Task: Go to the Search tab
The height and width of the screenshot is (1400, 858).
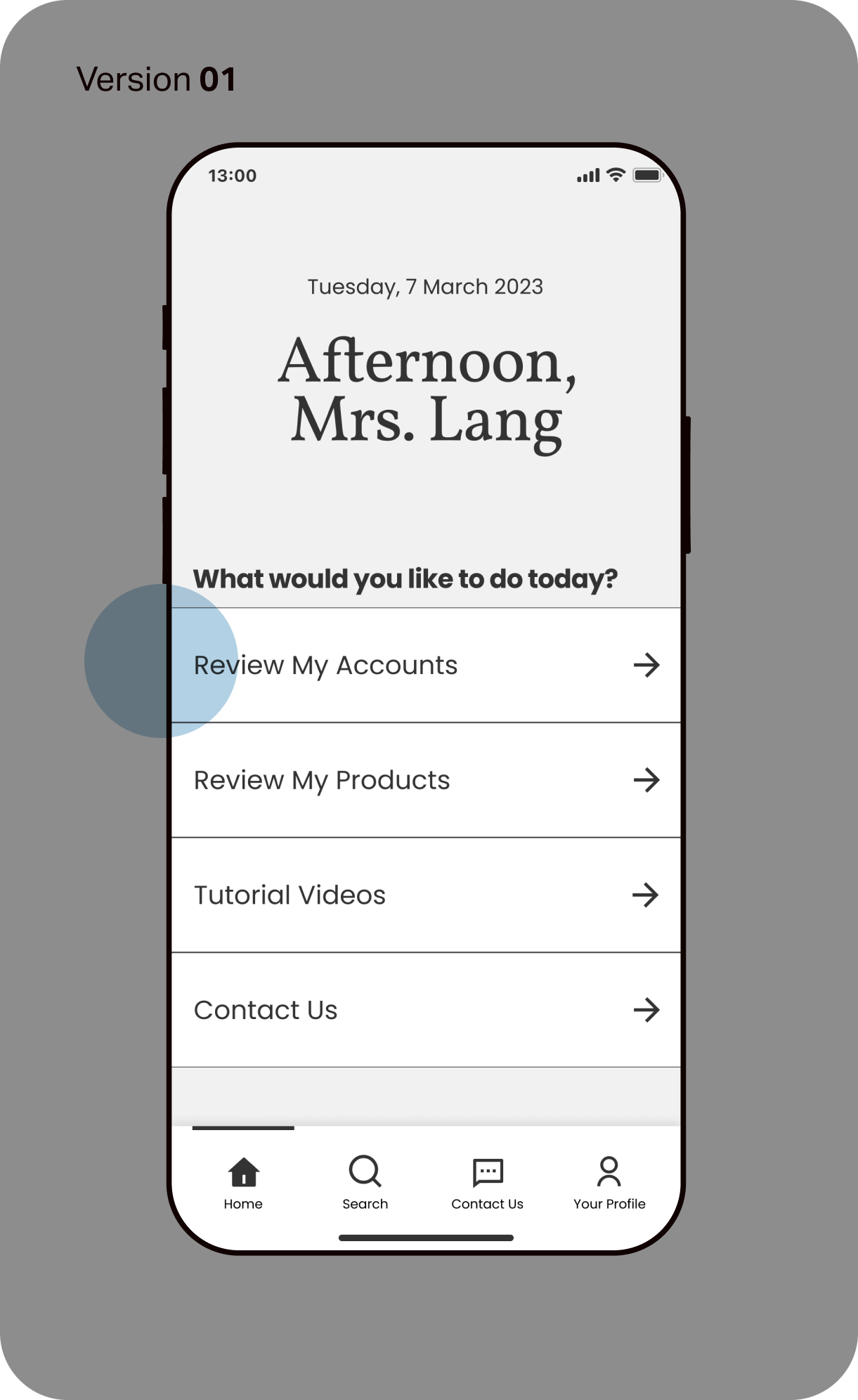Action: tap(365, 1183)
